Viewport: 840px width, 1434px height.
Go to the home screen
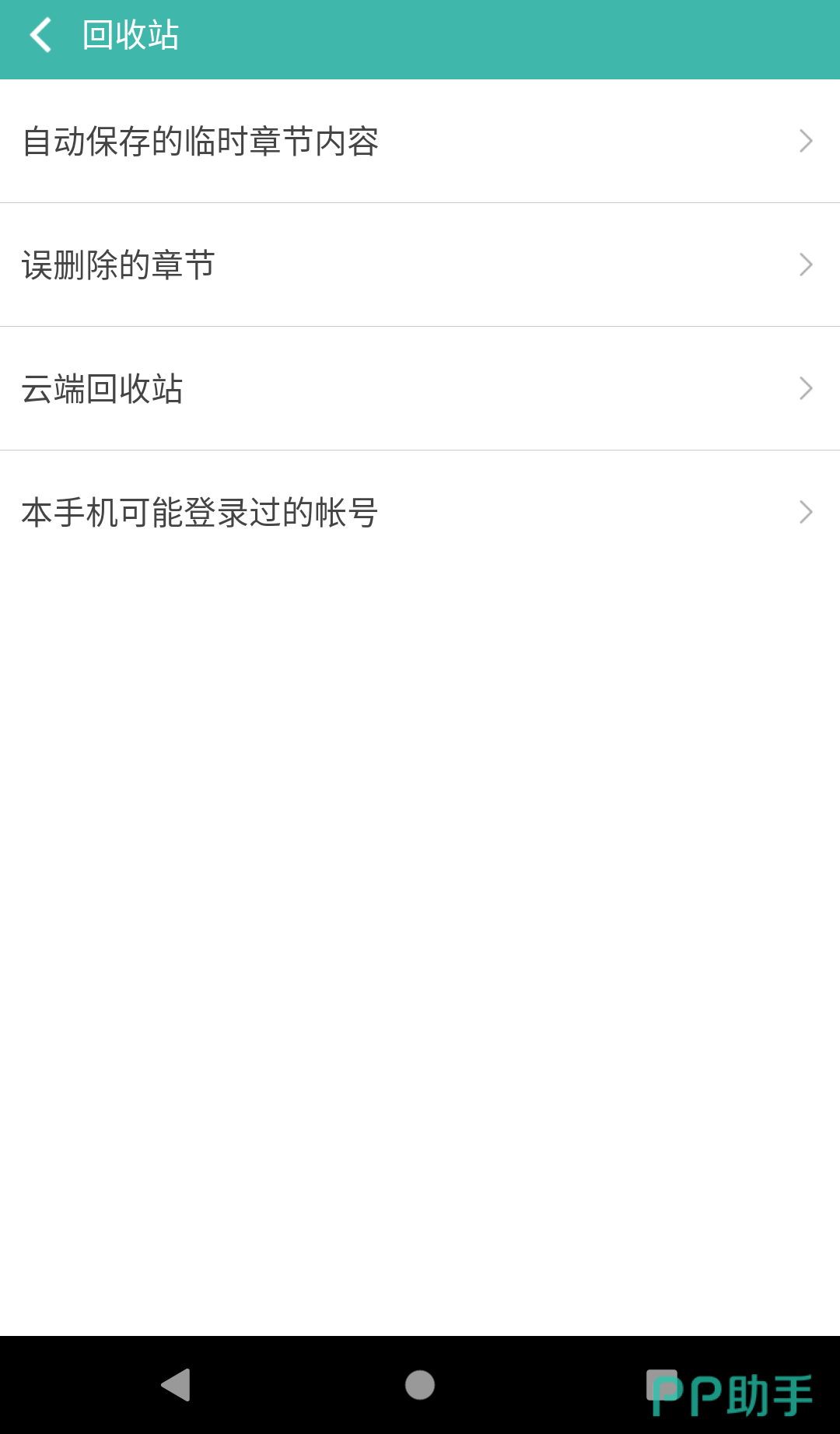click(x=420, y=1385)
